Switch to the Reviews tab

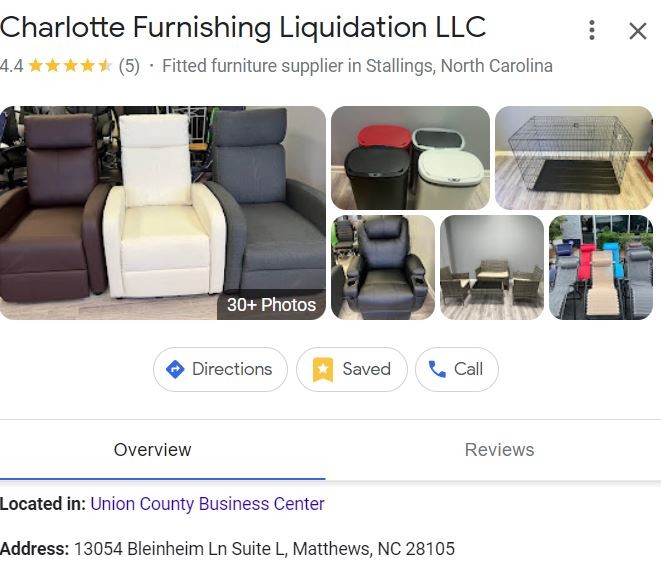point(499,450)
